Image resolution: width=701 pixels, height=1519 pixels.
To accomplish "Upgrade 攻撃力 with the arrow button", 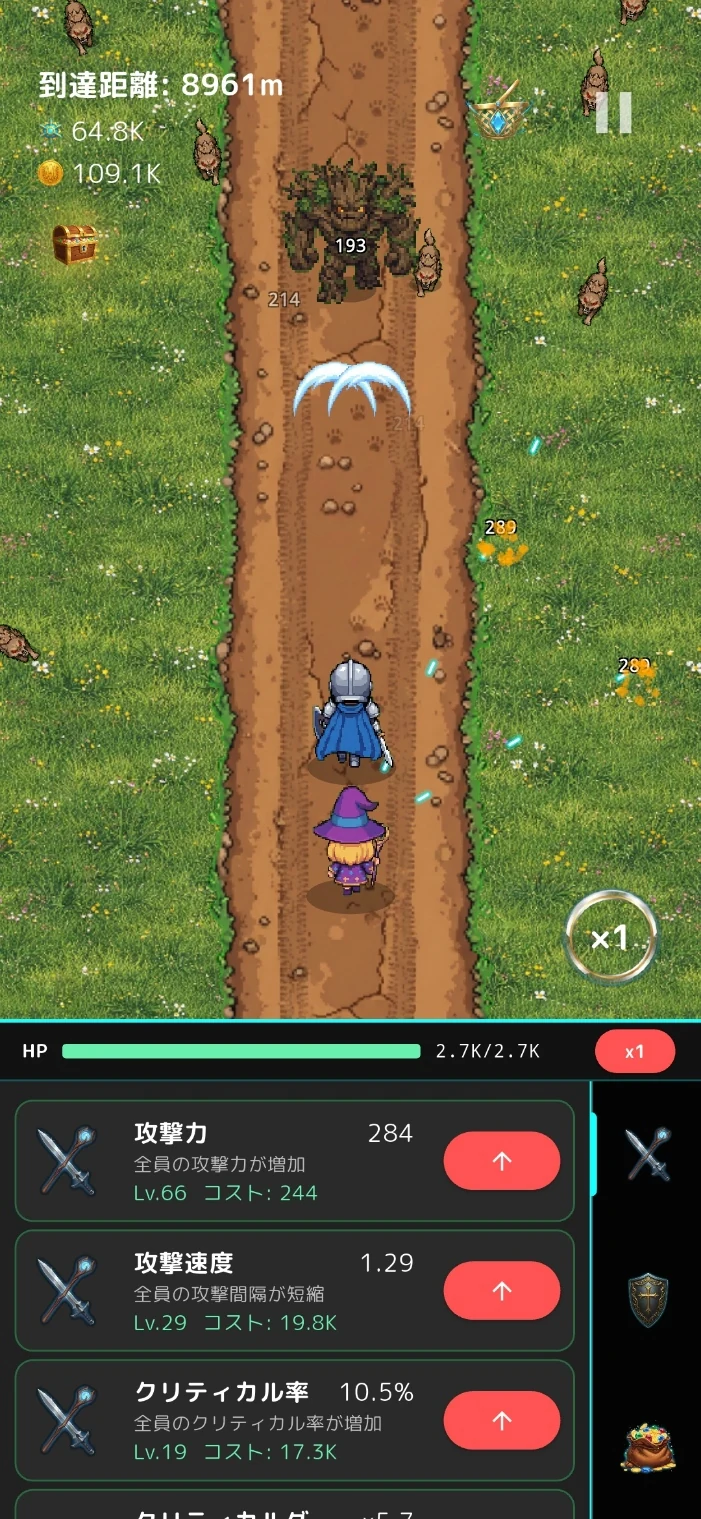I will [x=502, y=1160].
